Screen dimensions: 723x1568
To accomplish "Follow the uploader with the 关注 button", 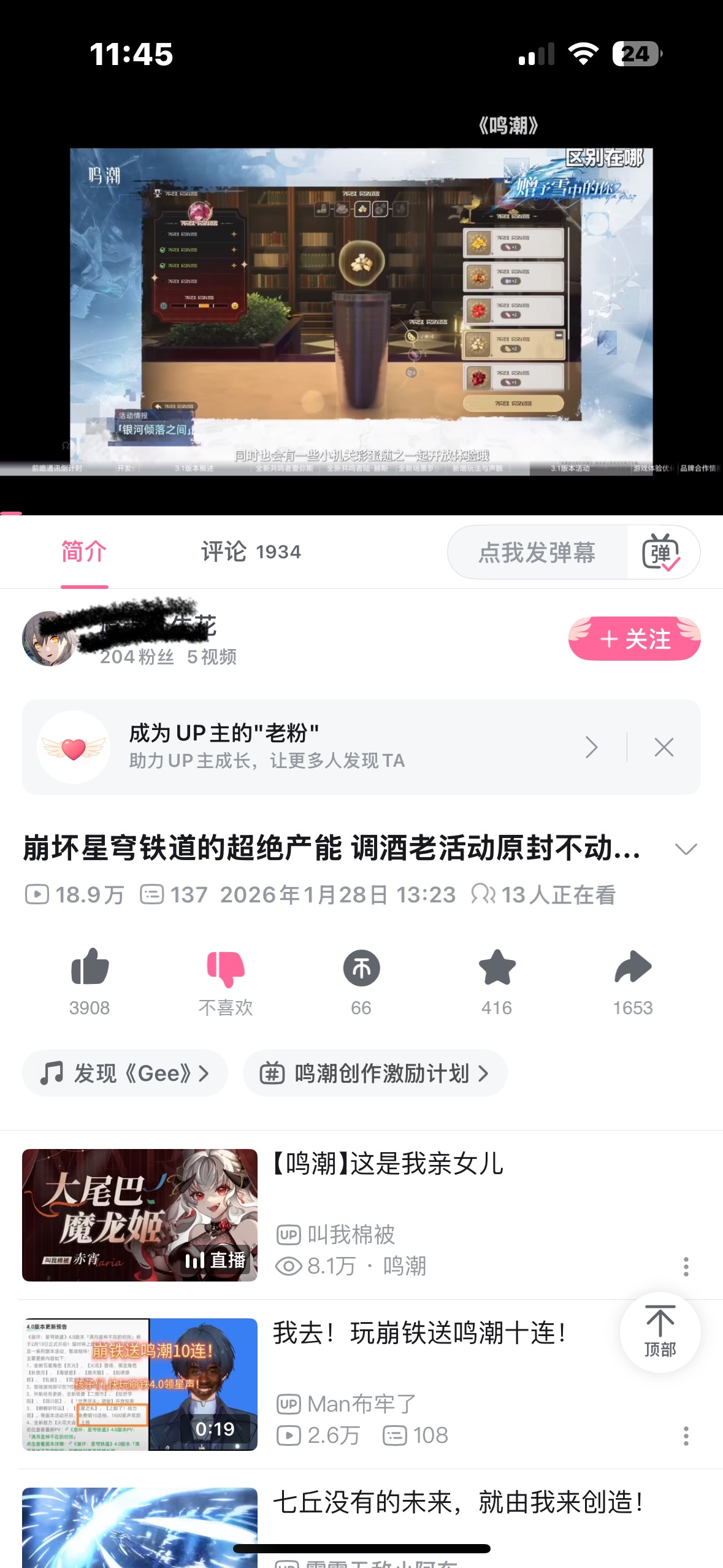I will pos(634,639).
